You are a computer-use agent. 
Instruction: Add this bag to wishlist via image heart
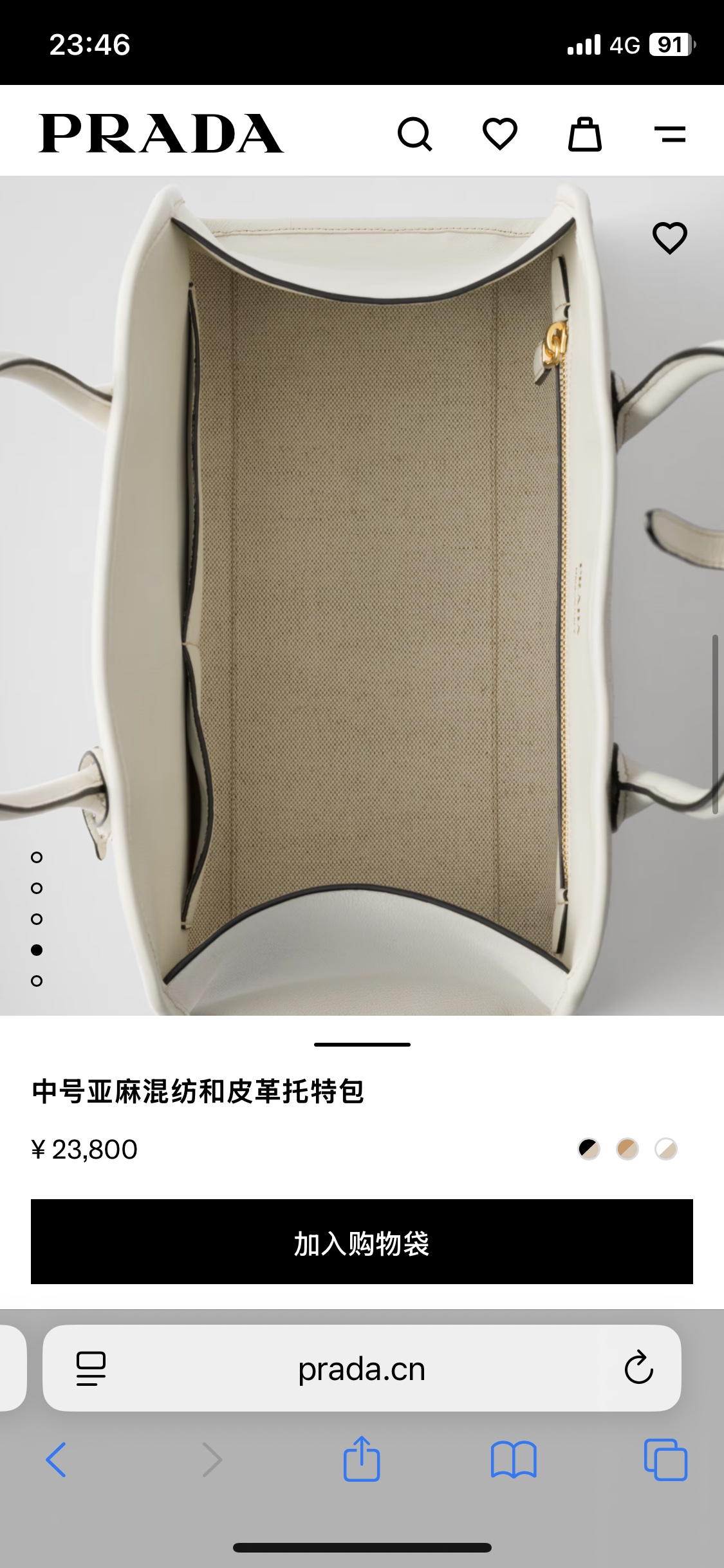click(x=670, y=238)
